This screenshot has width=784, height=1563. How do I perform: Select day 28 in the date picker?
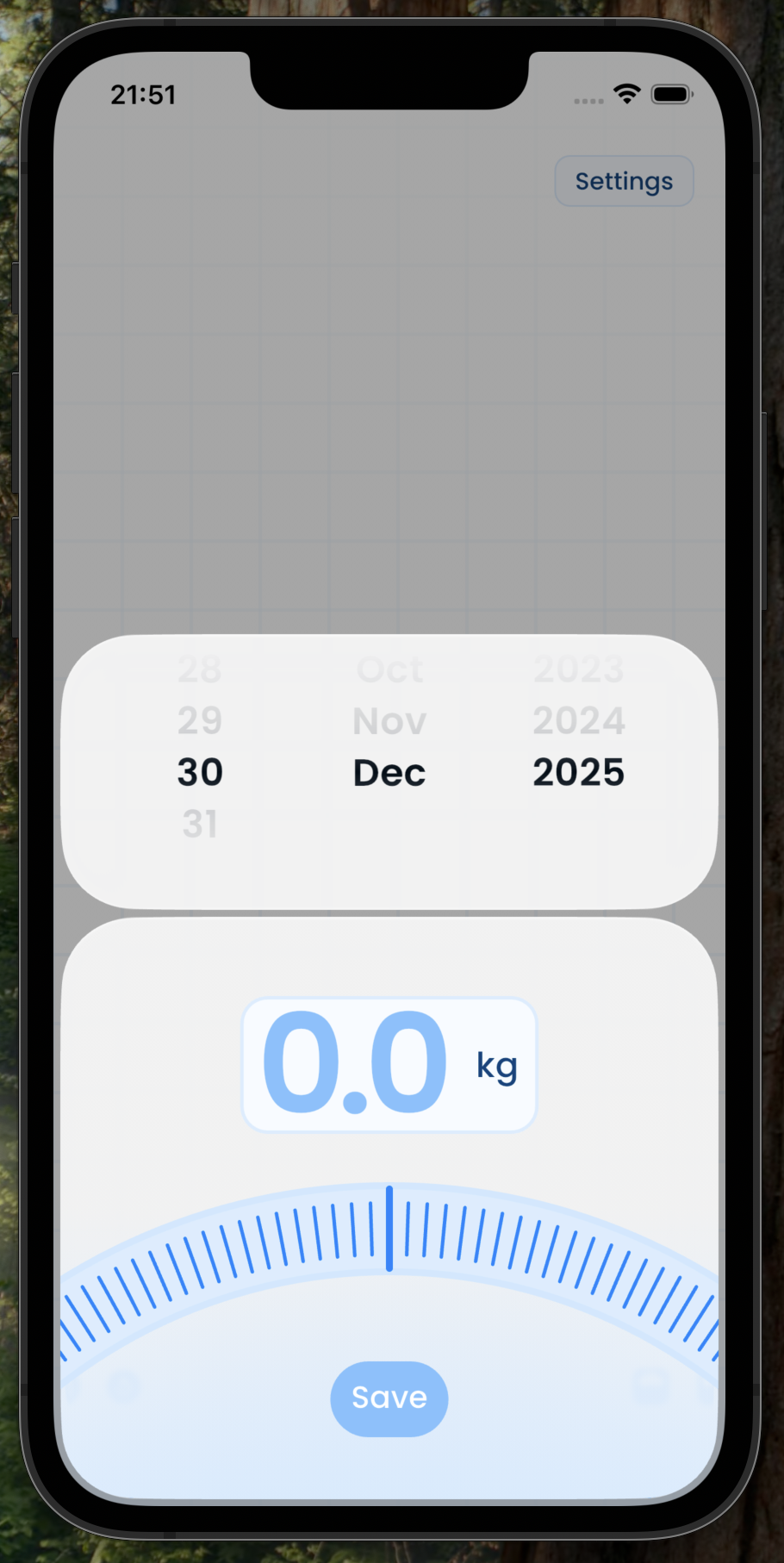tap(199, 670)
